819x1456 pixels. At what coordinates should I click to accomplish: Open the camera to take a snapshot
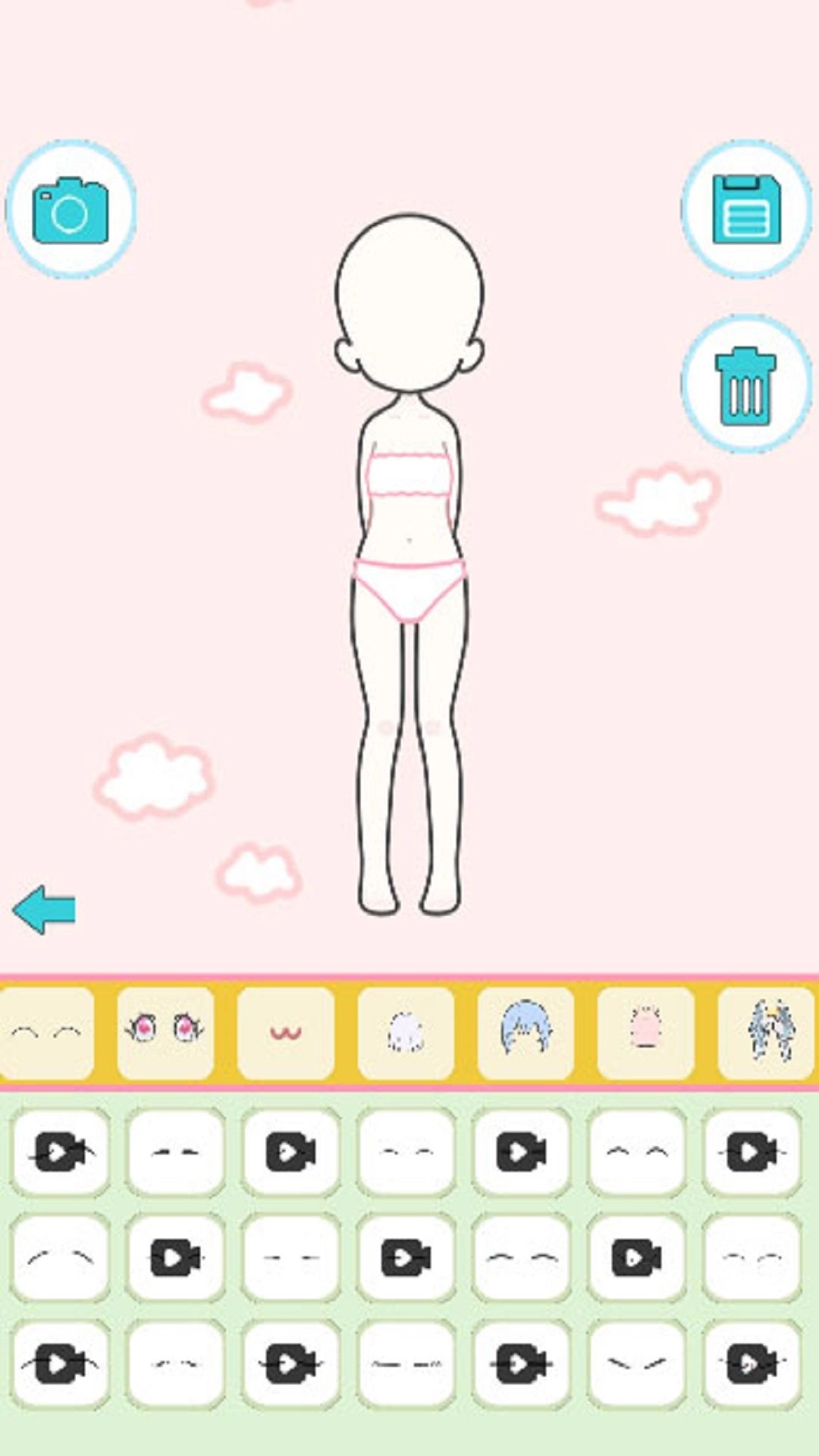[x=72, y=211]
